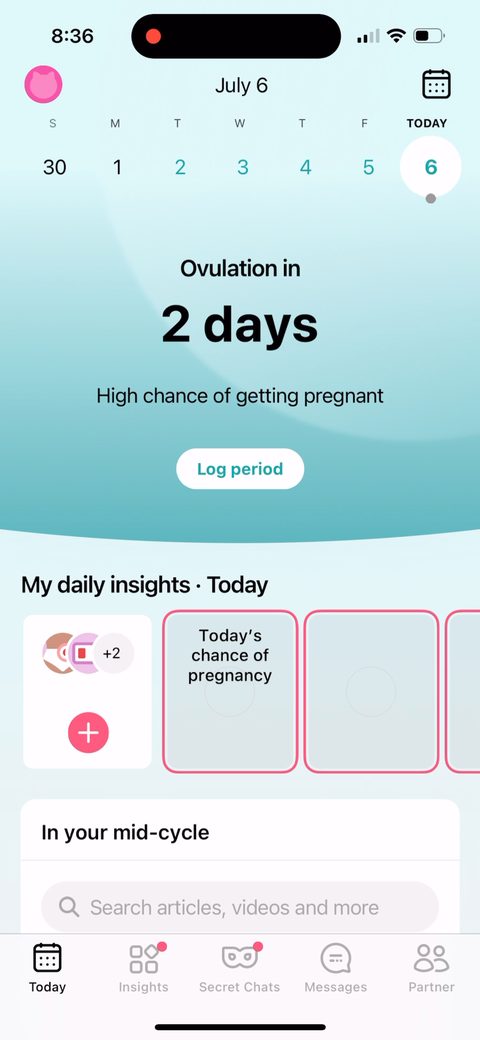Viewport: 480px width, 1040px height.
Task: Add symptoms with the pink plus button
Action: pyautogui.click(x=88, y=732)
